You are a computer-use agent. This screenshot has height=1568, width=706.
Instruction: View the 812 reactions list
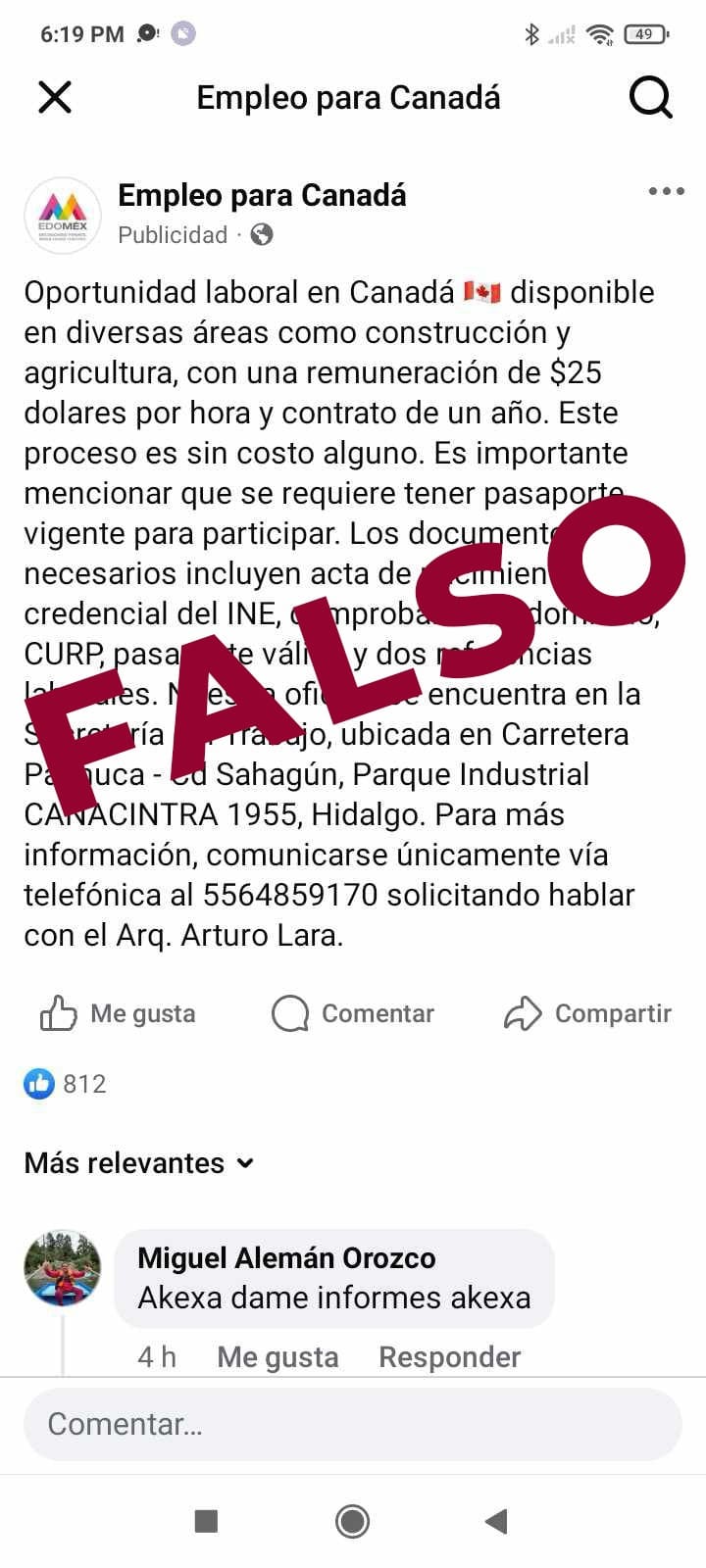click(66, 1084)
